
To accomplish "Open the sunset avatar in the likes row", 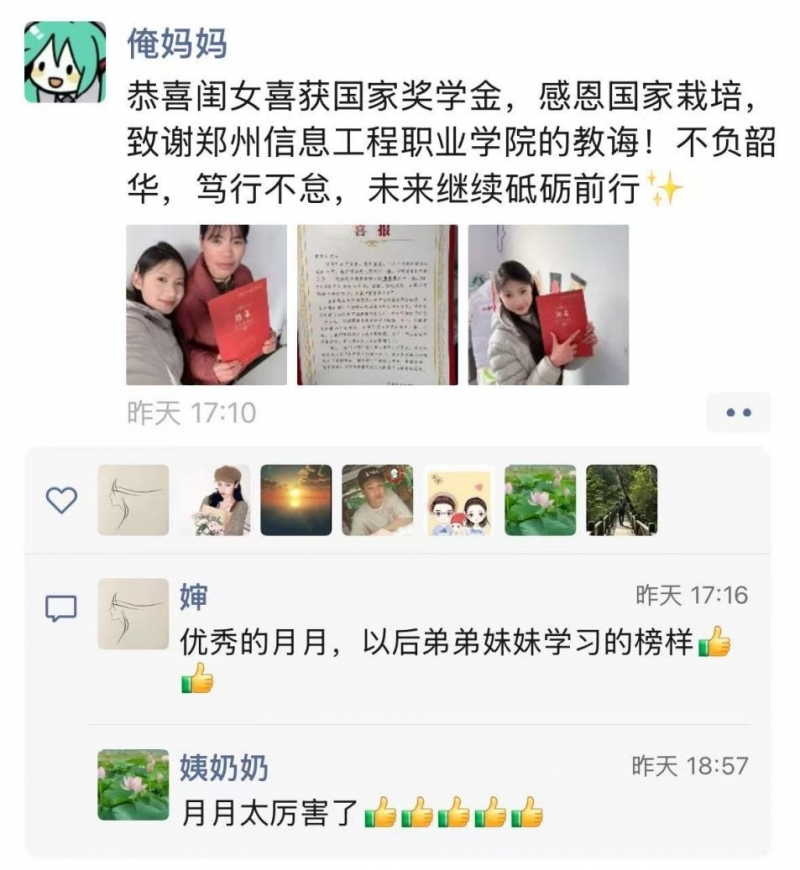I will pyautogui.click(x=296, y=500).
